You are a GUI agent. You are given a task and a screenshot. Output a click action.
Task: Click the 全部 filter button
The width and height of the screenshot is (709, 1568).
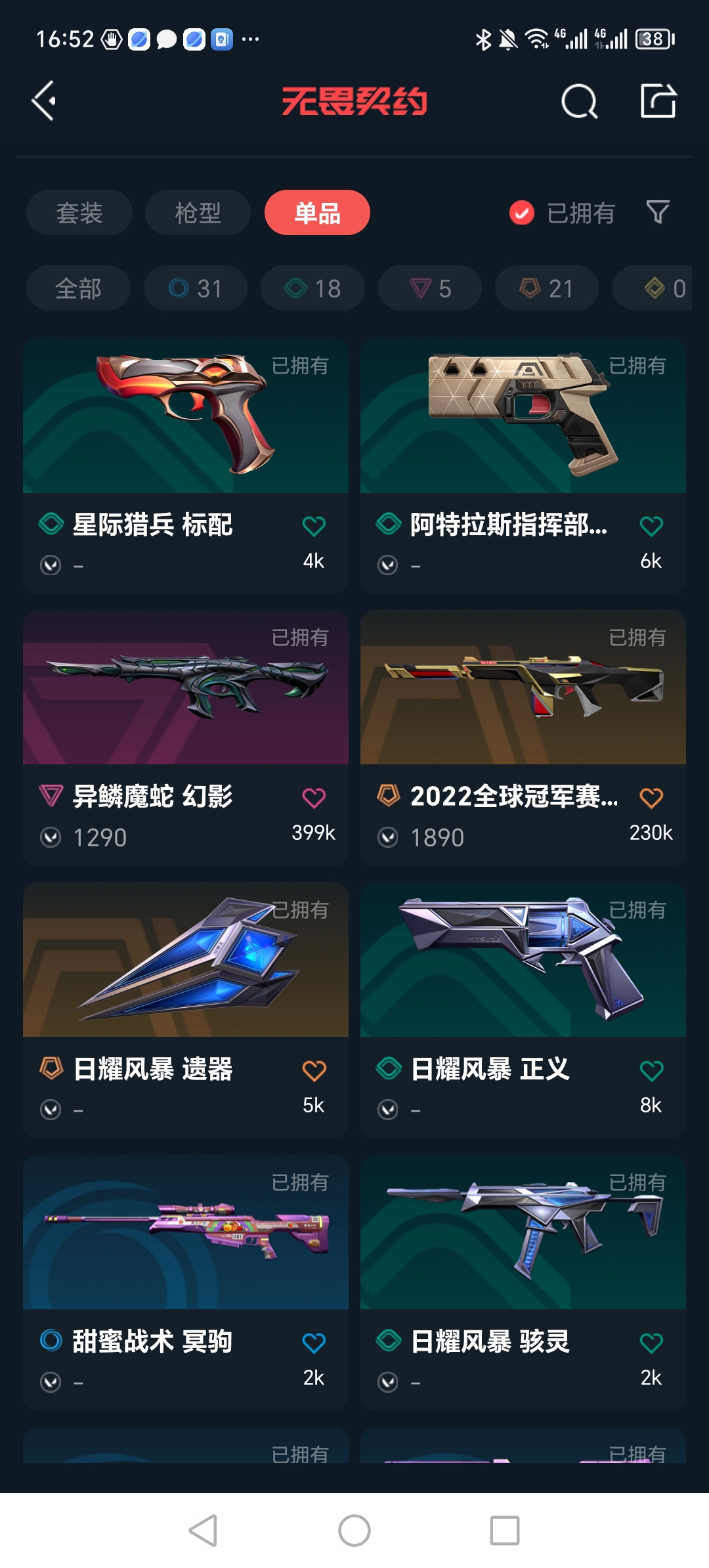pos(77,288)
